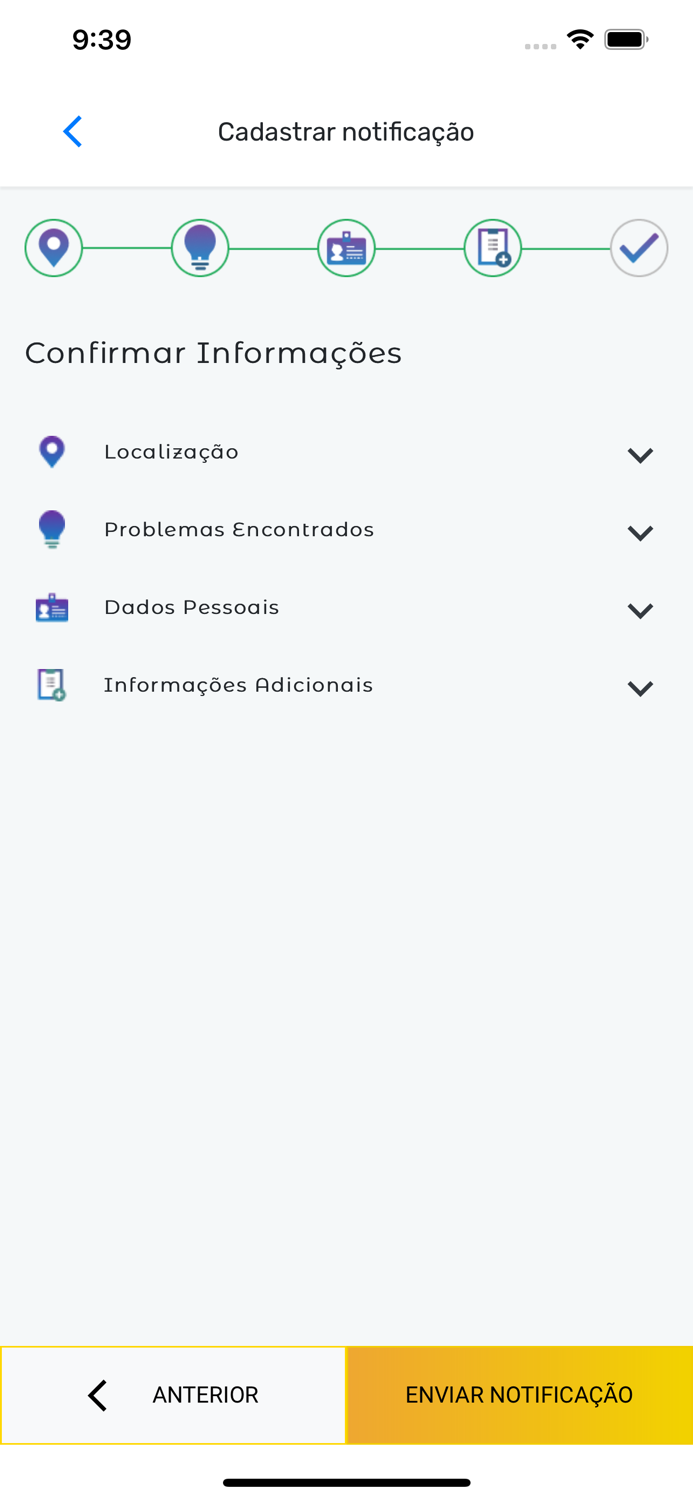693x1500 pixels.
Task: Tap the ANTERIOR button
Action: coord(173,1395)
